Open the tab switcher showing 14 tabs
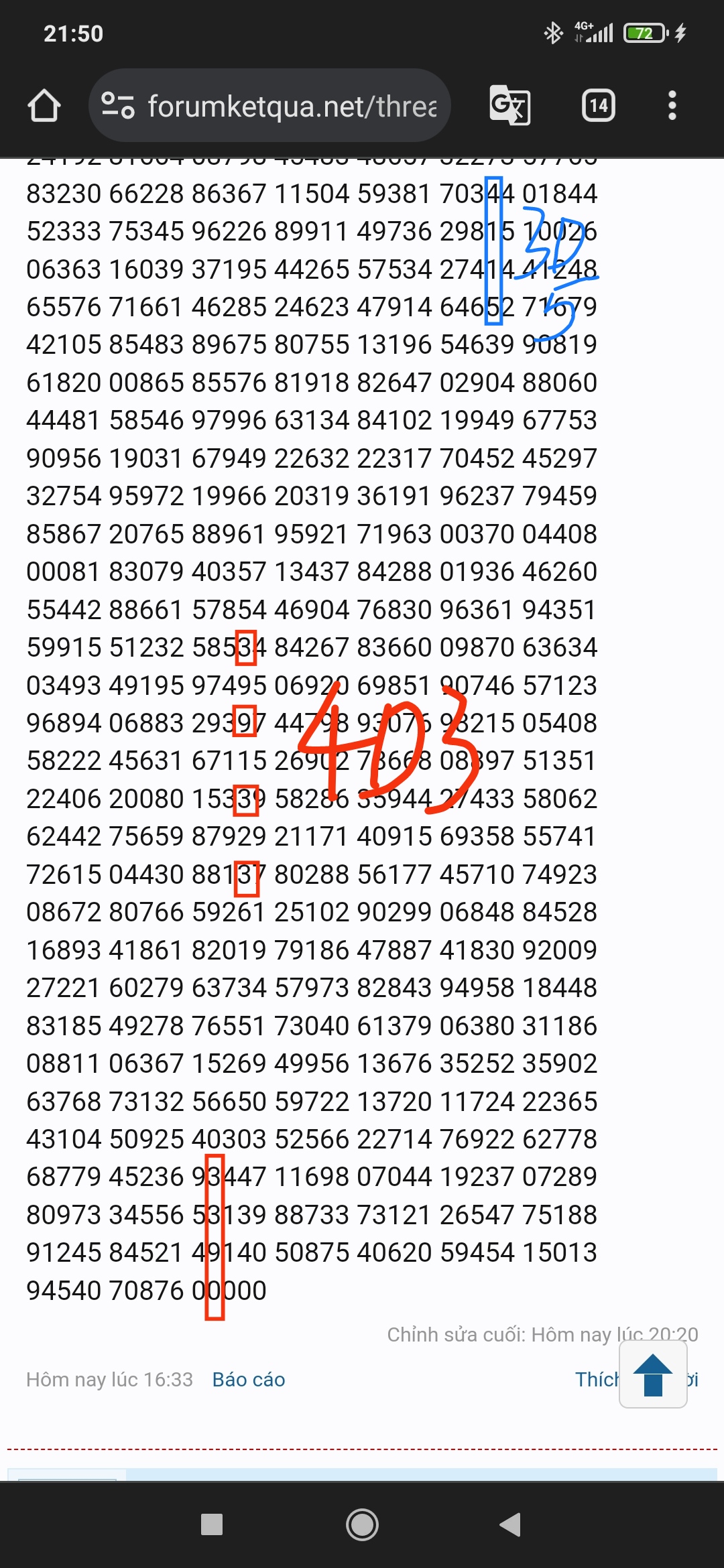Screen dimensions: 724x1568 [598, 105]
